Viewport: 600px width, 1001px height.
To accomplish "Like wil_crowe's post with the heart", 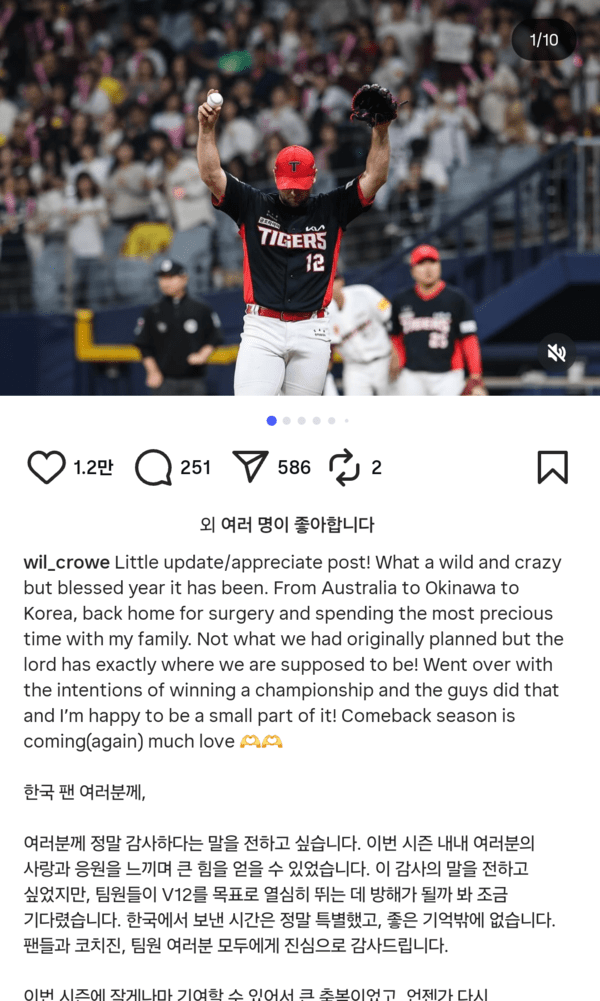I will tap(46, 467).
